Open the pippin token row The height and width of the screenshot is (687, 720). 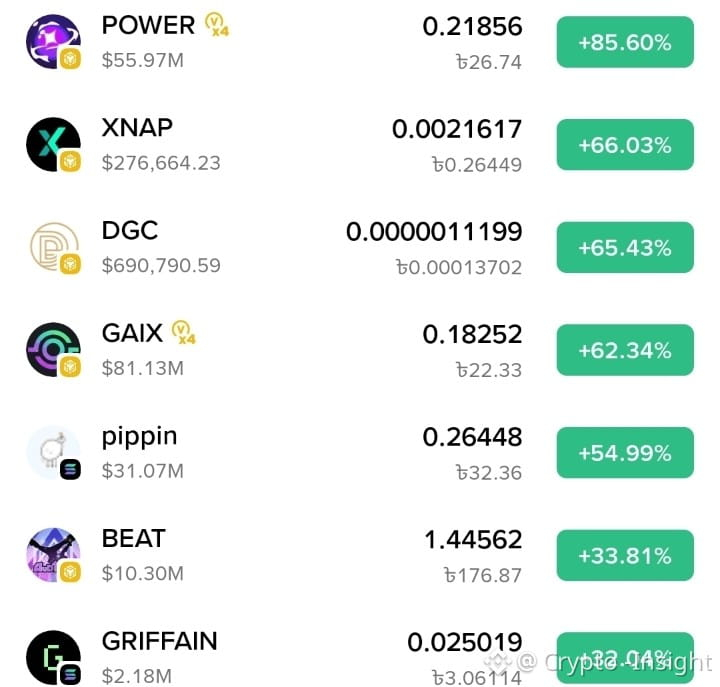point(360,453)
